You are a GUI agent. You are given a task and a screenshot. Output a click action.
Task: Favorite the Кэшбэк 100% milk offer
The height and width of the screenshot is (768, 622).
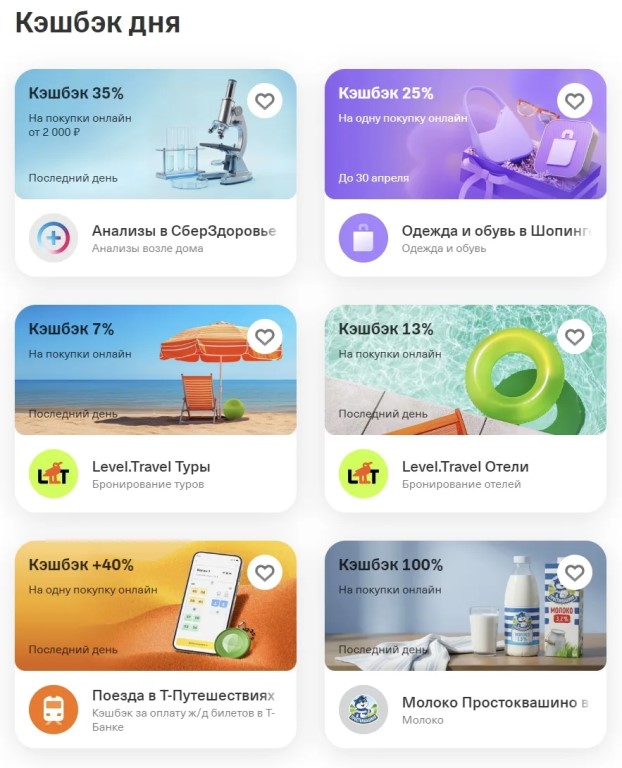pos(574,573)
